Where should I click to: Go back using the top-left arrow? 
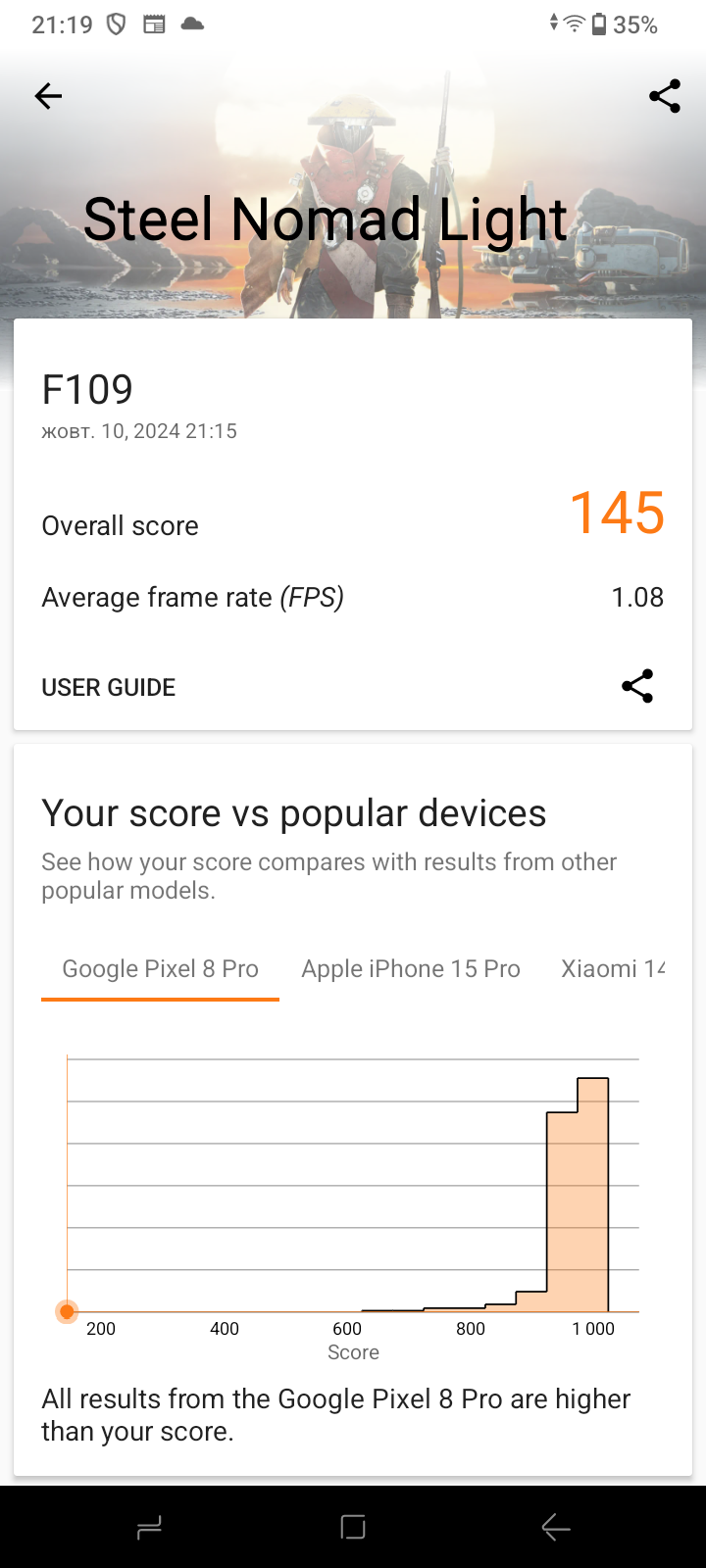(48, 96)
